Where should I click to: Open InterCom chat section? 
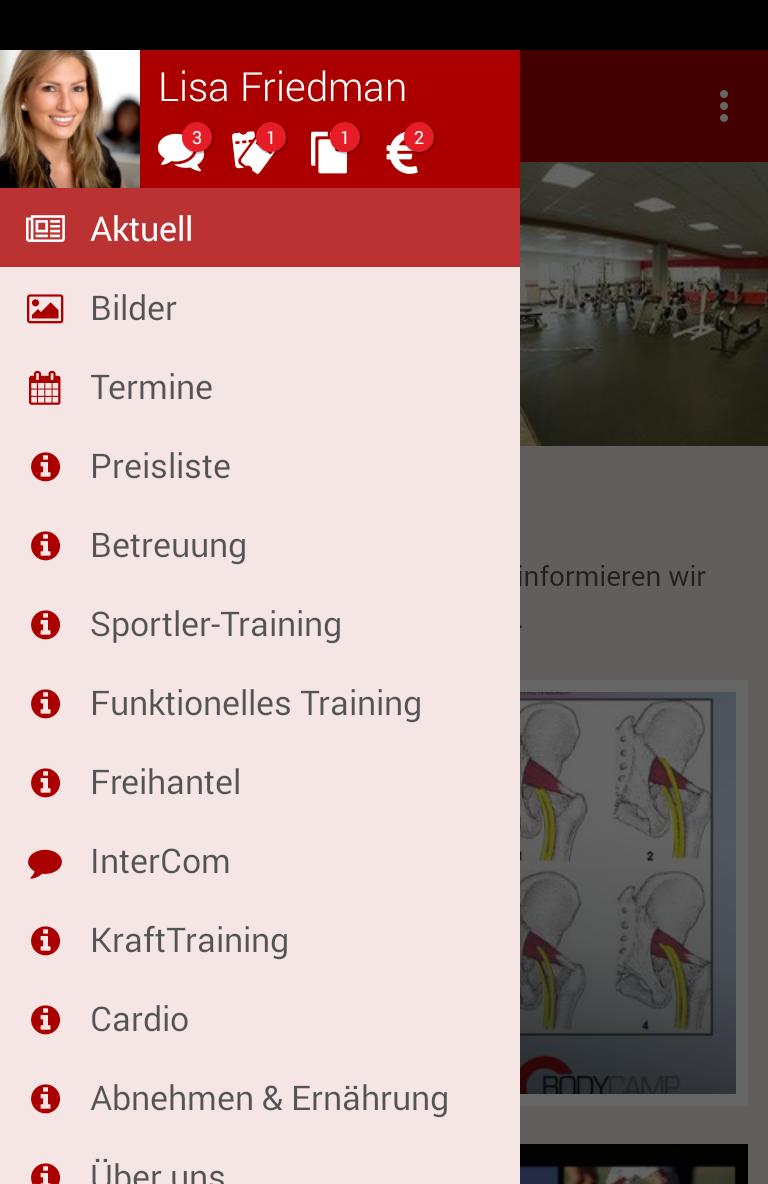[160, 861]
